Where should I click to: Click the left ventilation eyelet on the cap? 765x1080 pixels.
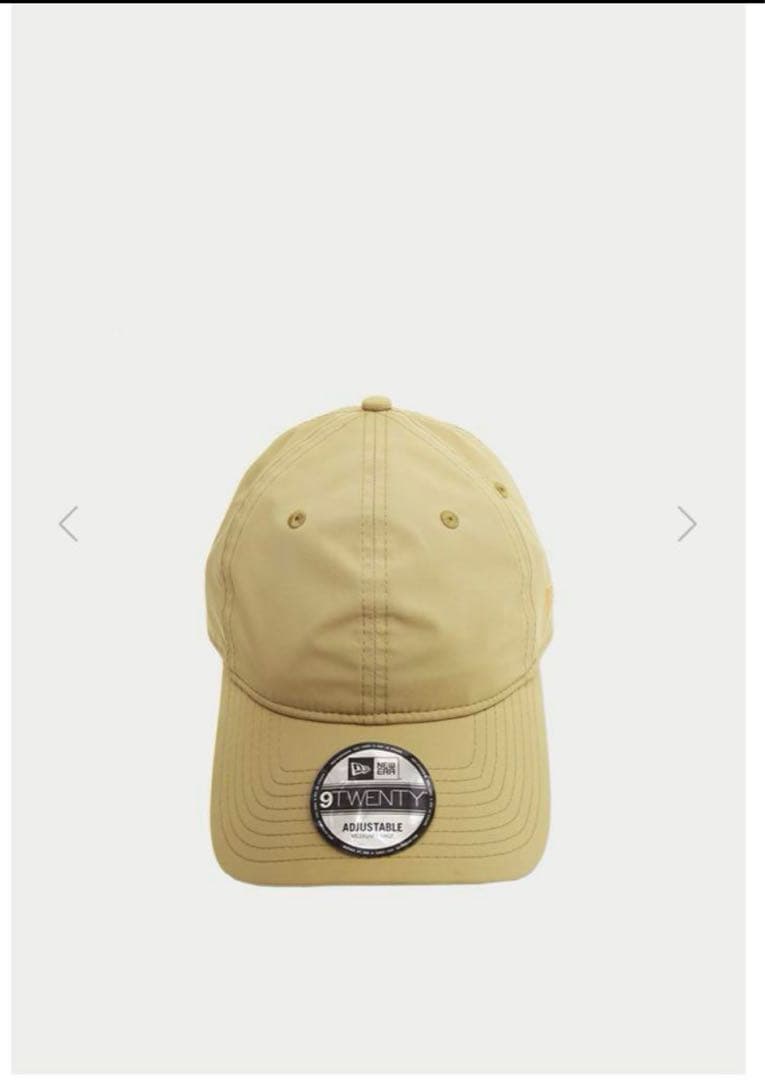(x=299, y=519)
